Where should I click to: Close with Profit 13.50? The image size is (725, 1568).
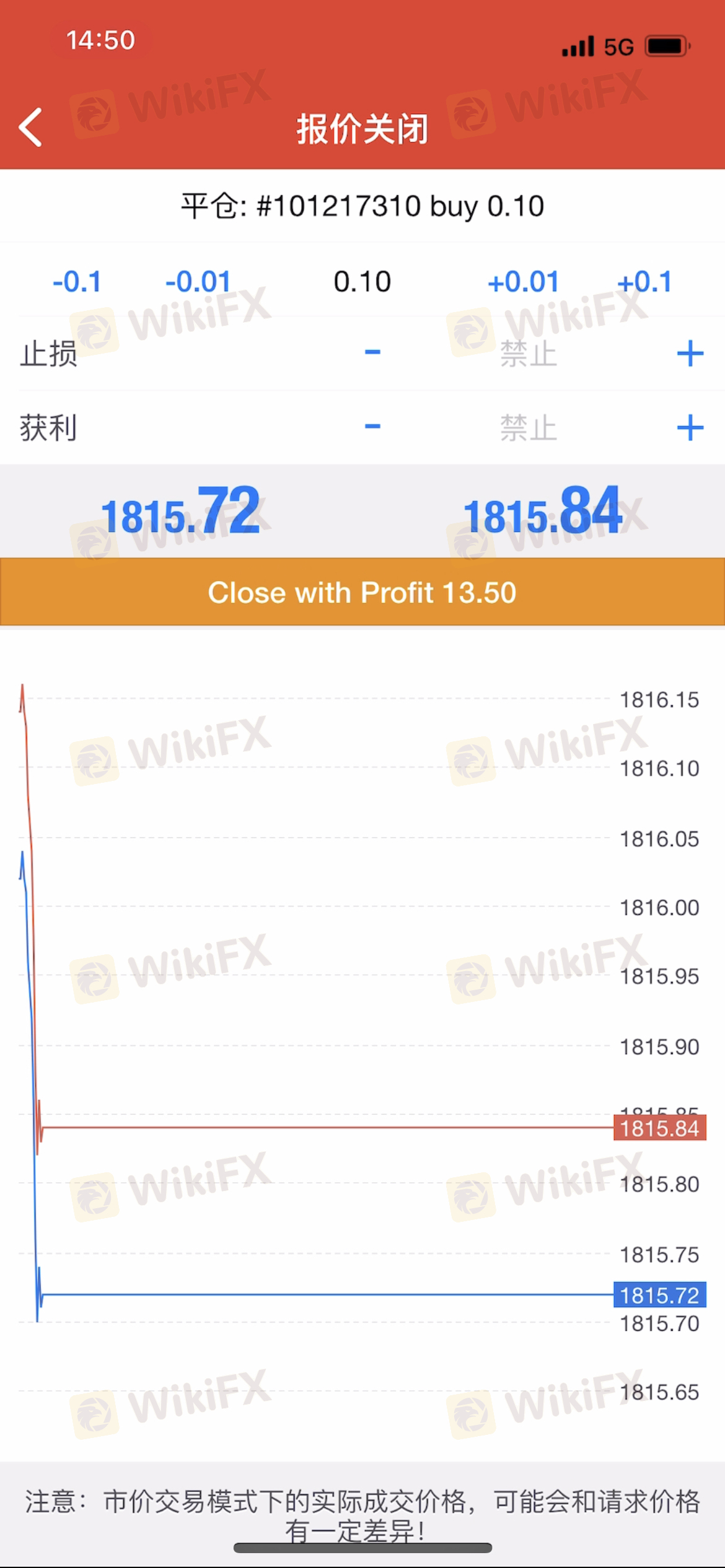362,592
